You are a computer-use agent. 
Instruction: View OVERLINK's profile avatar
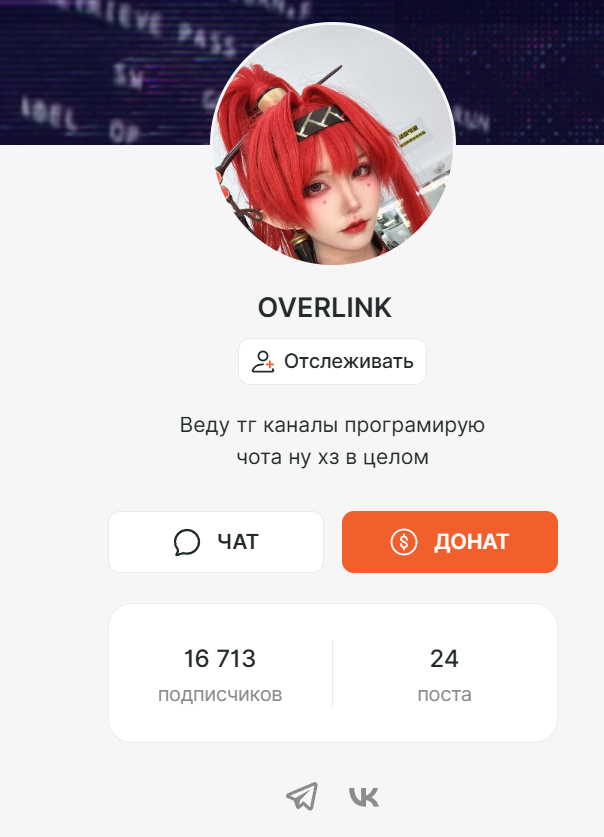point(333,144)
